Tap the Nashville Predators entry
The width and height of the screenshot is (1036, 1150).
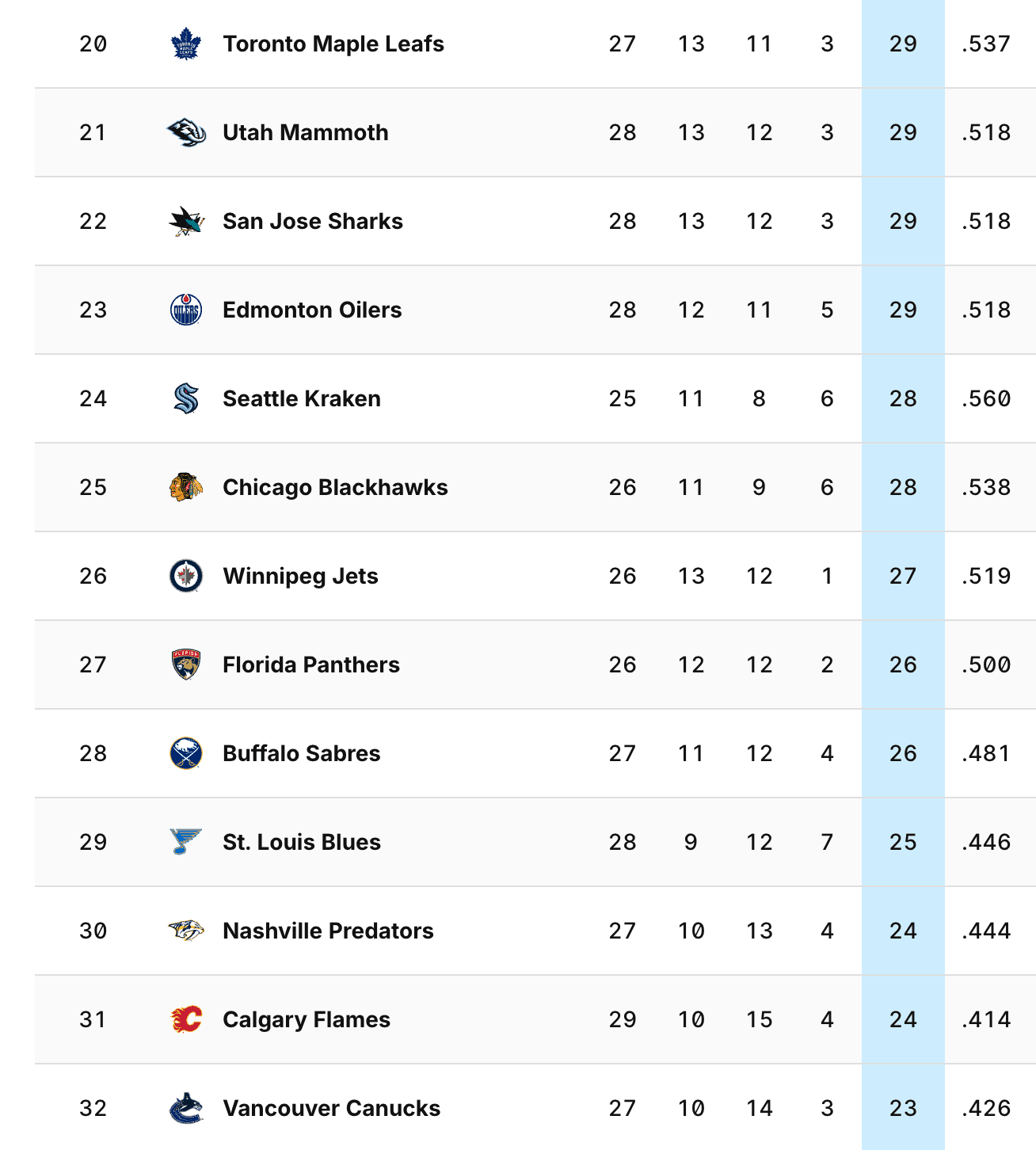click(328, 931)
